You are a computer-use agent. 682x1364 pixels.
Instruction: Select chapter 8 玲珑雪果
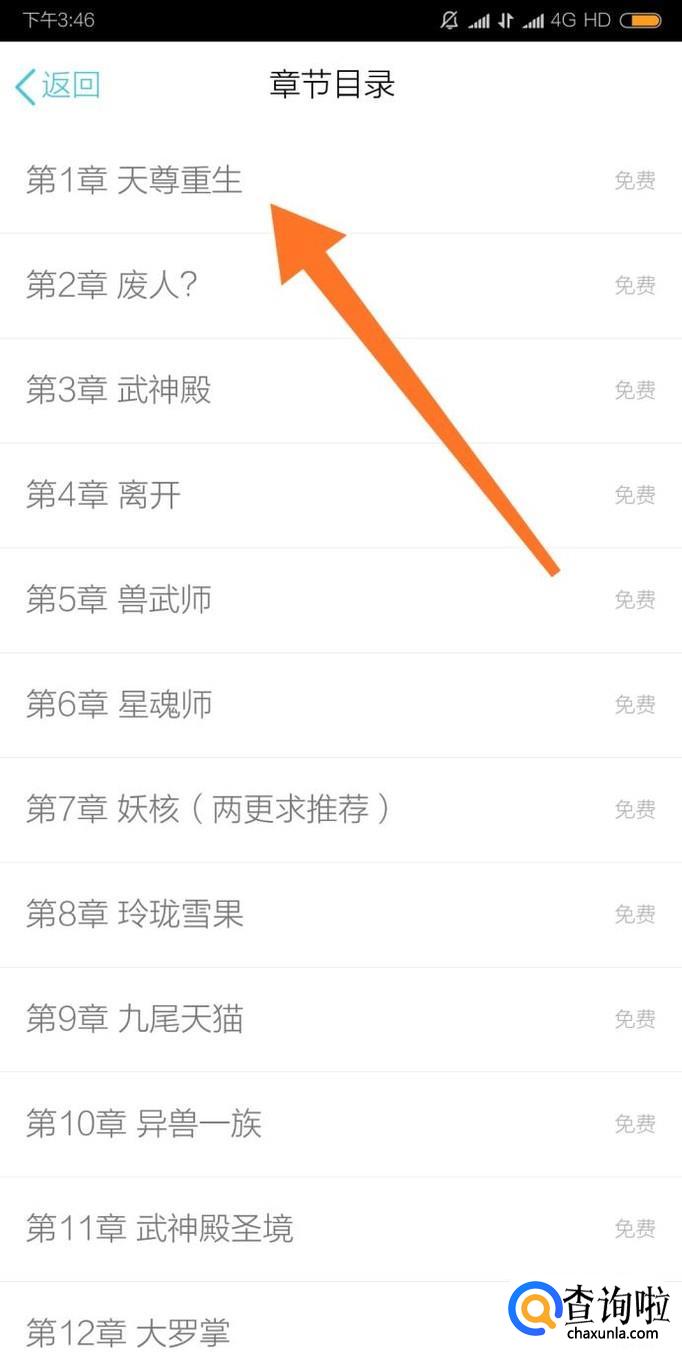pyautogui.click(x=135, y=914)
